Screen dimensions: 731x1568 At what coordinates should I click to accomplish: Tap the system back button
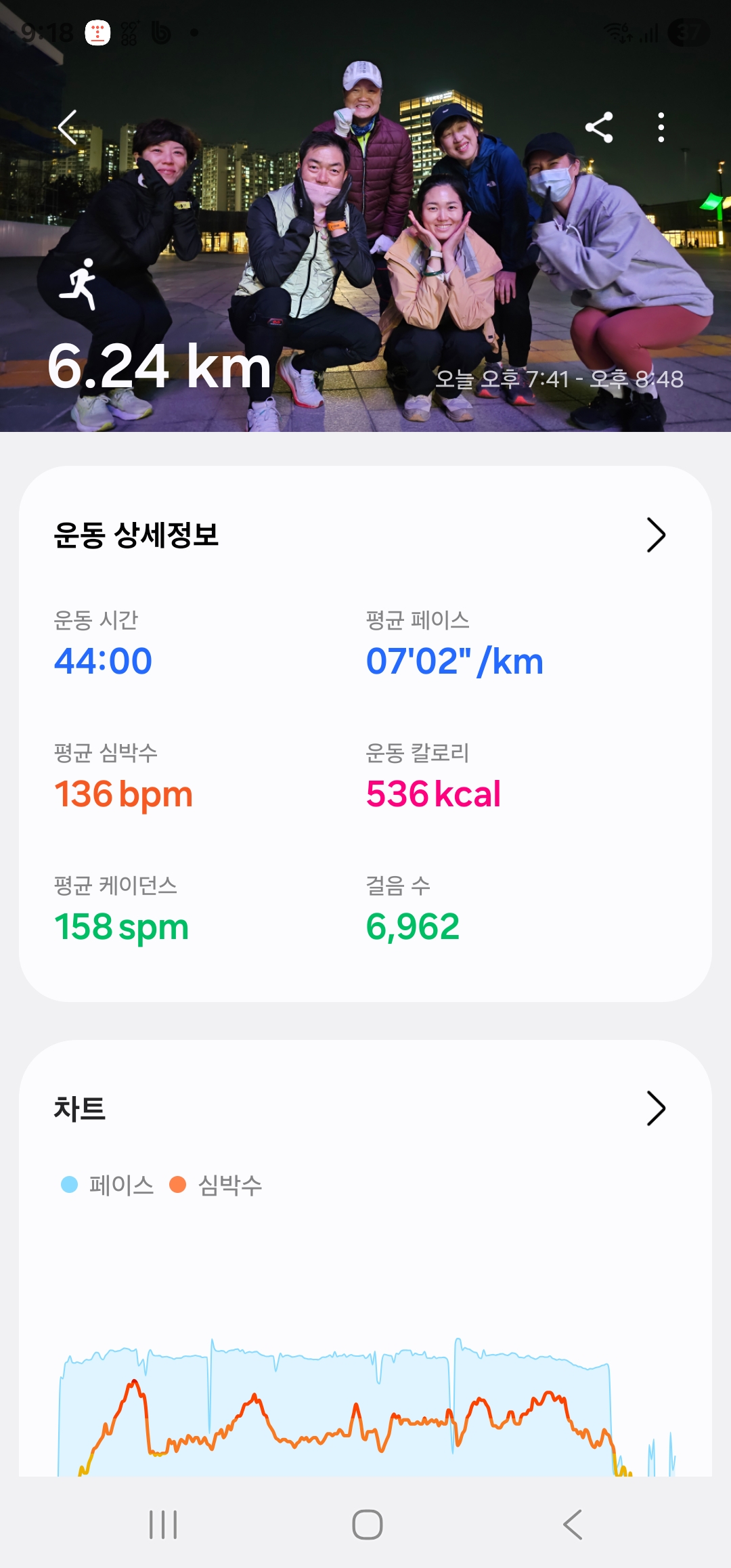(x=573, y=1525)
